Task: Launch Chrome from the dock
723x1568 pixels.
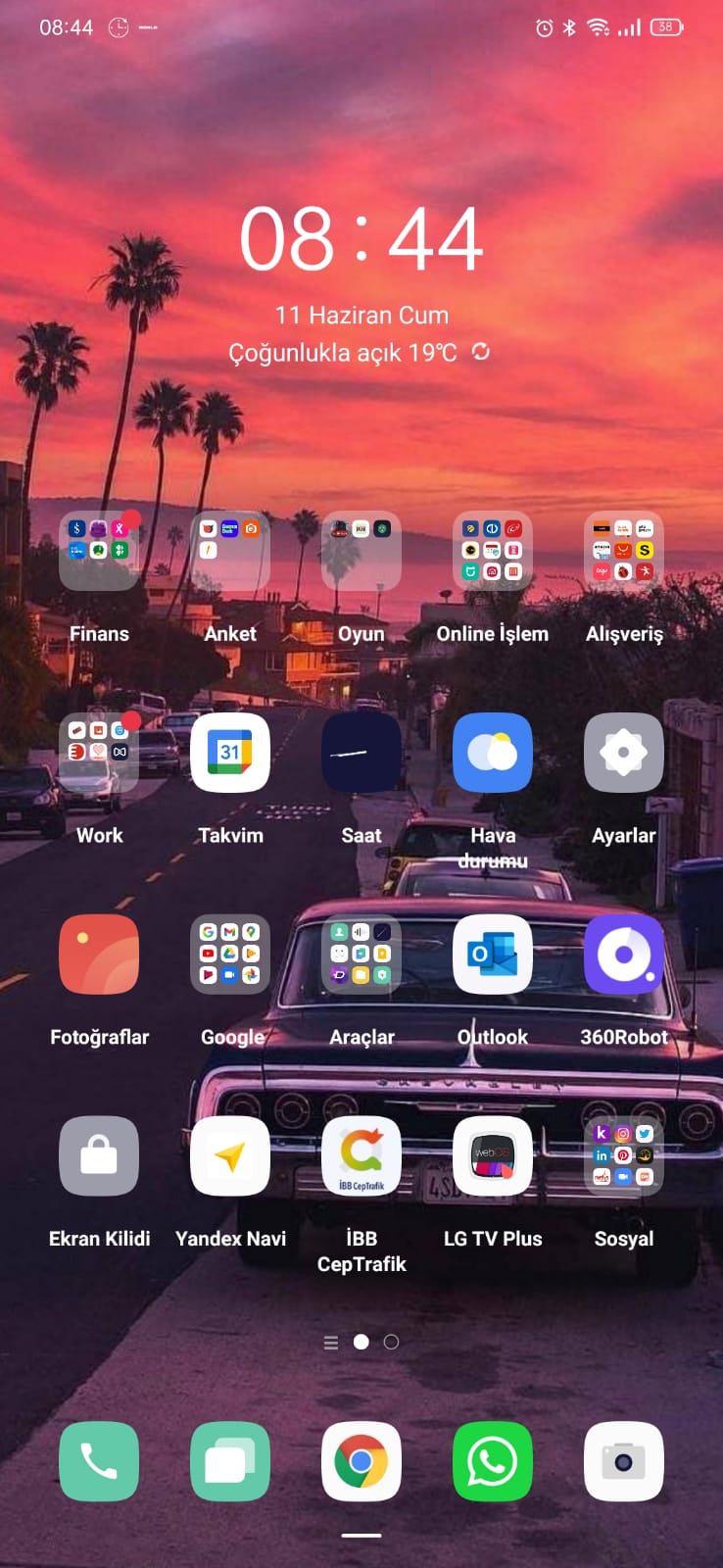Action: coord(361,1461)
